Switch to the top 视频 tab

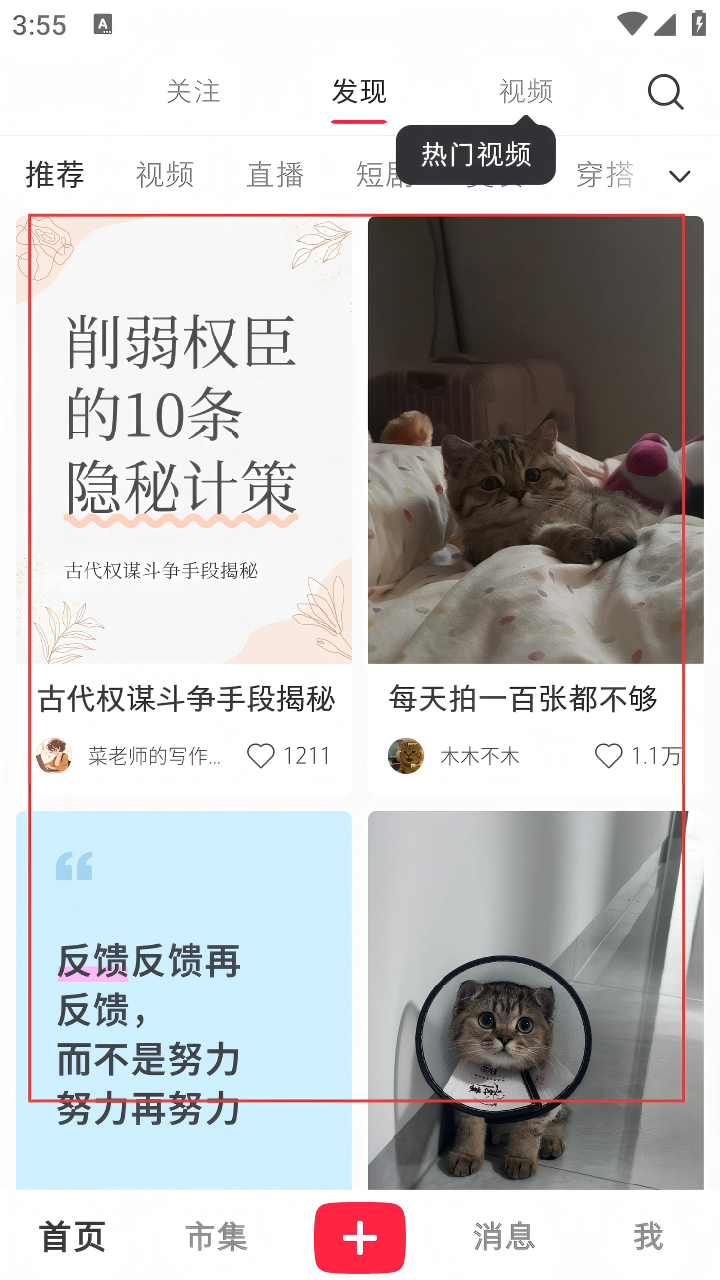[526, 92]
